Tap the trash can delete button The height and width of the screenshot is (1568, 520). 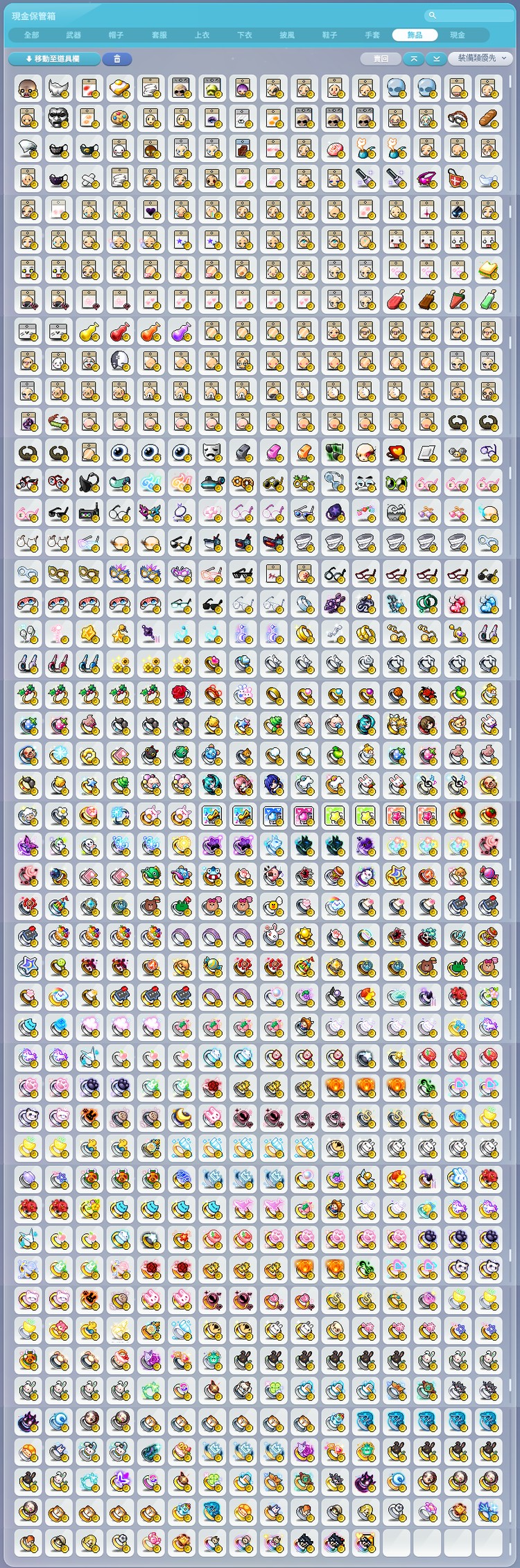click(116, 59)
